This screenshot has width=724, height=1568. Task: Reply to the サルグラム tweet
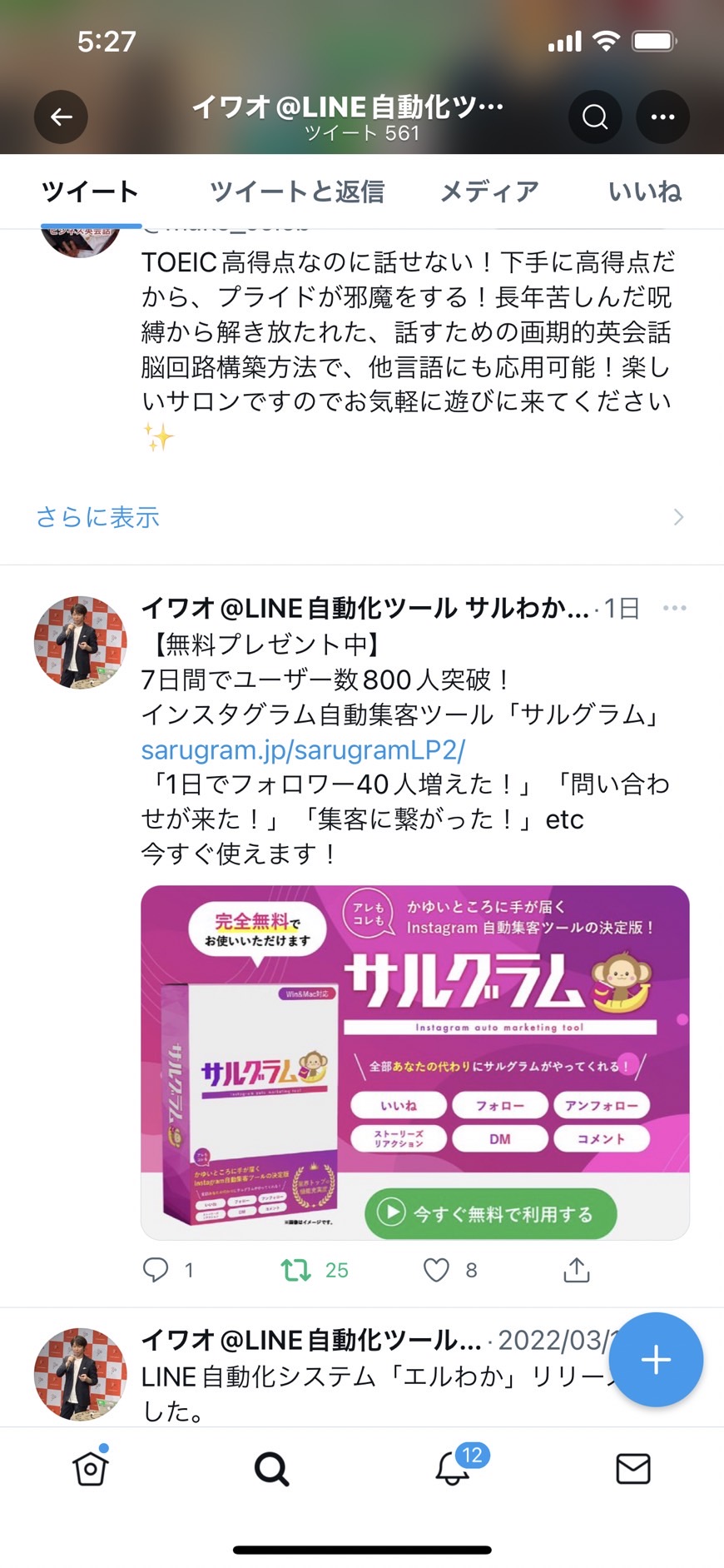(x=156, y=1270)
